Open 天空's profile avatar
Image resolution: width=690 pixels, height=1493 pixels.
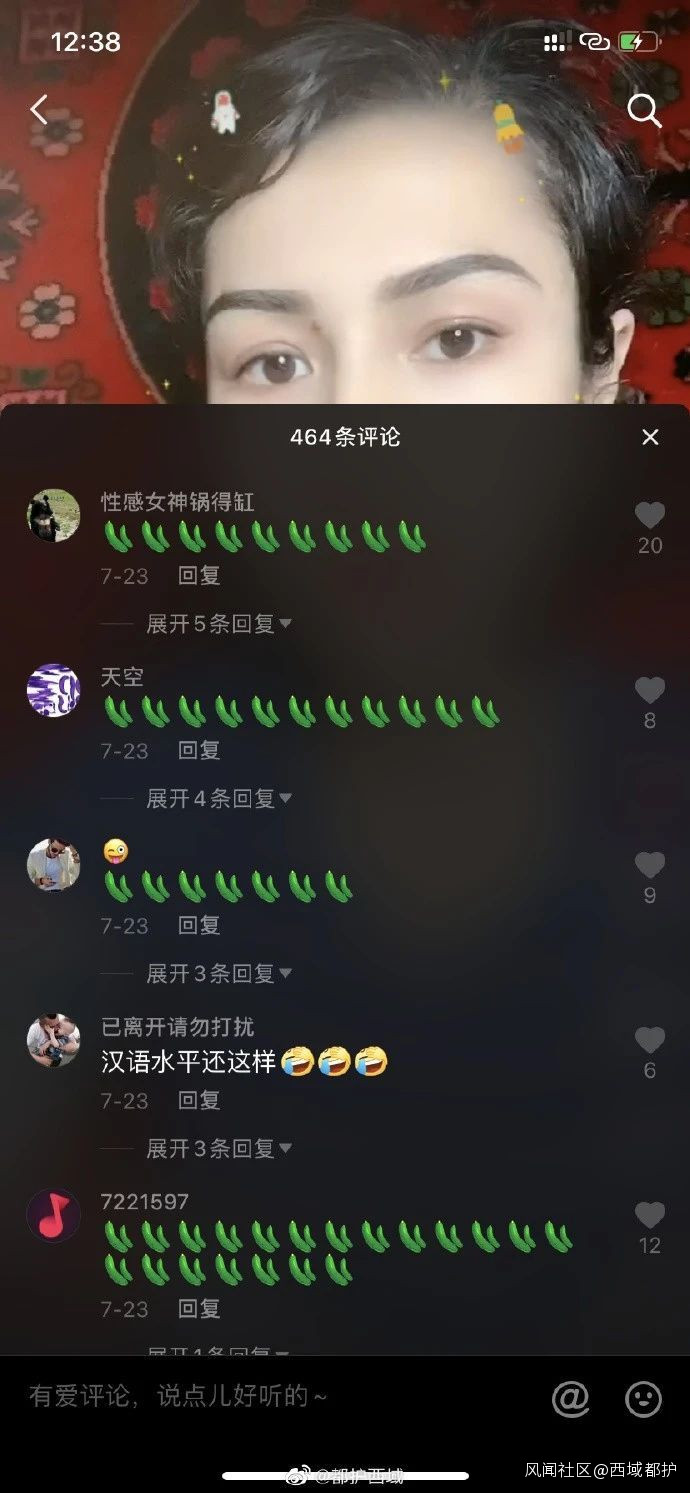pyautogui.click(x=53, y=691)
